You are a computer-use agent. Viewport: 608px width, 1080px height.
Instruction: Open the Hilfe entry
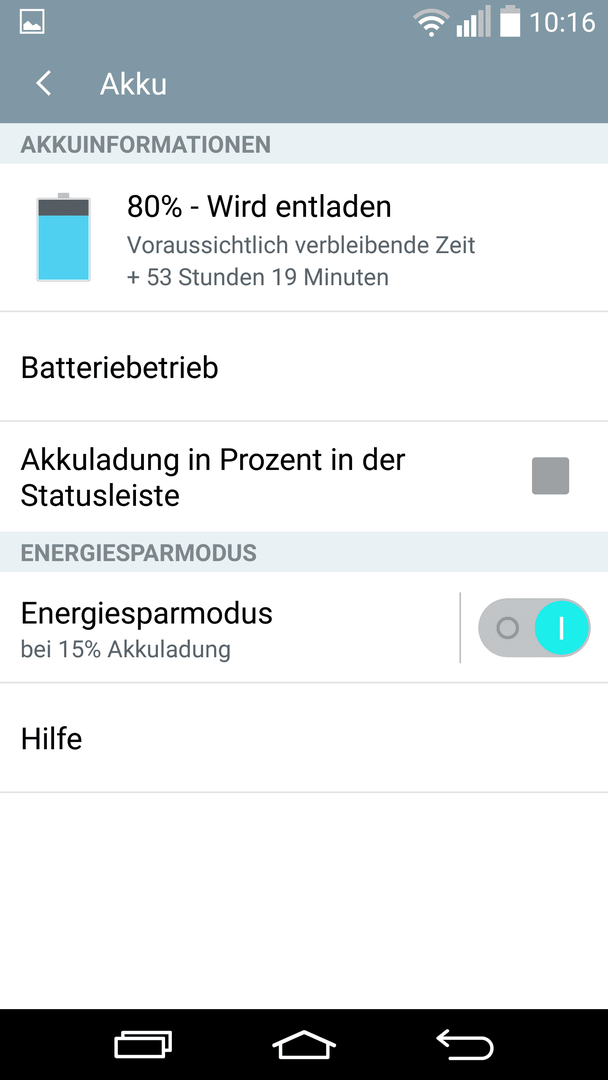pyautogui.click(x=304, y=738)
